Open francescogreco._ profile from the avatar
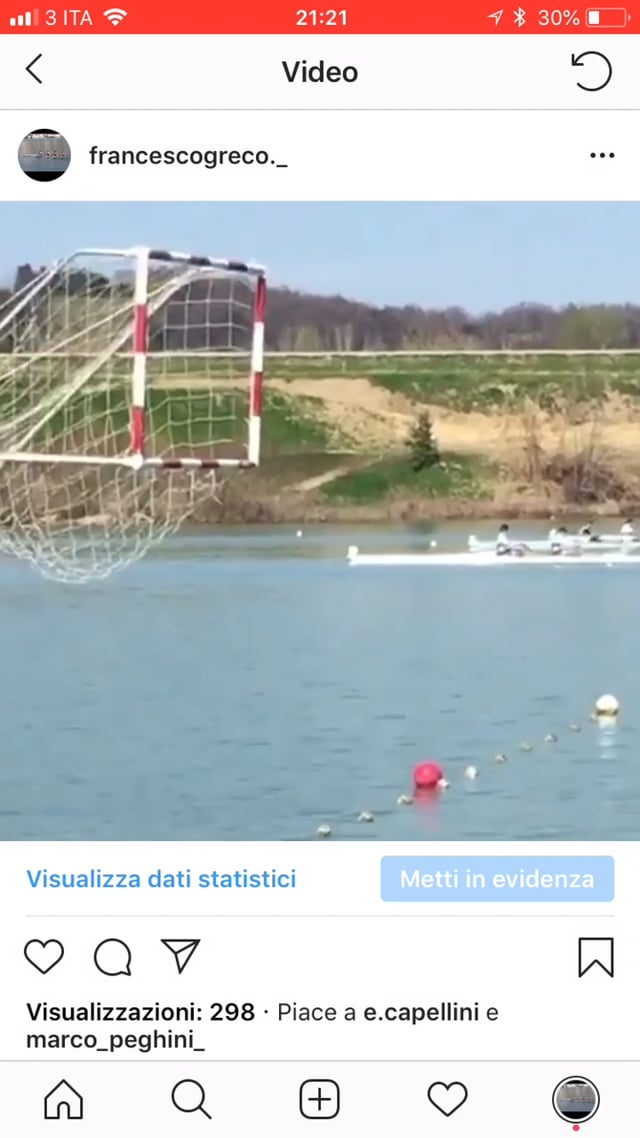 coord(44,155)
